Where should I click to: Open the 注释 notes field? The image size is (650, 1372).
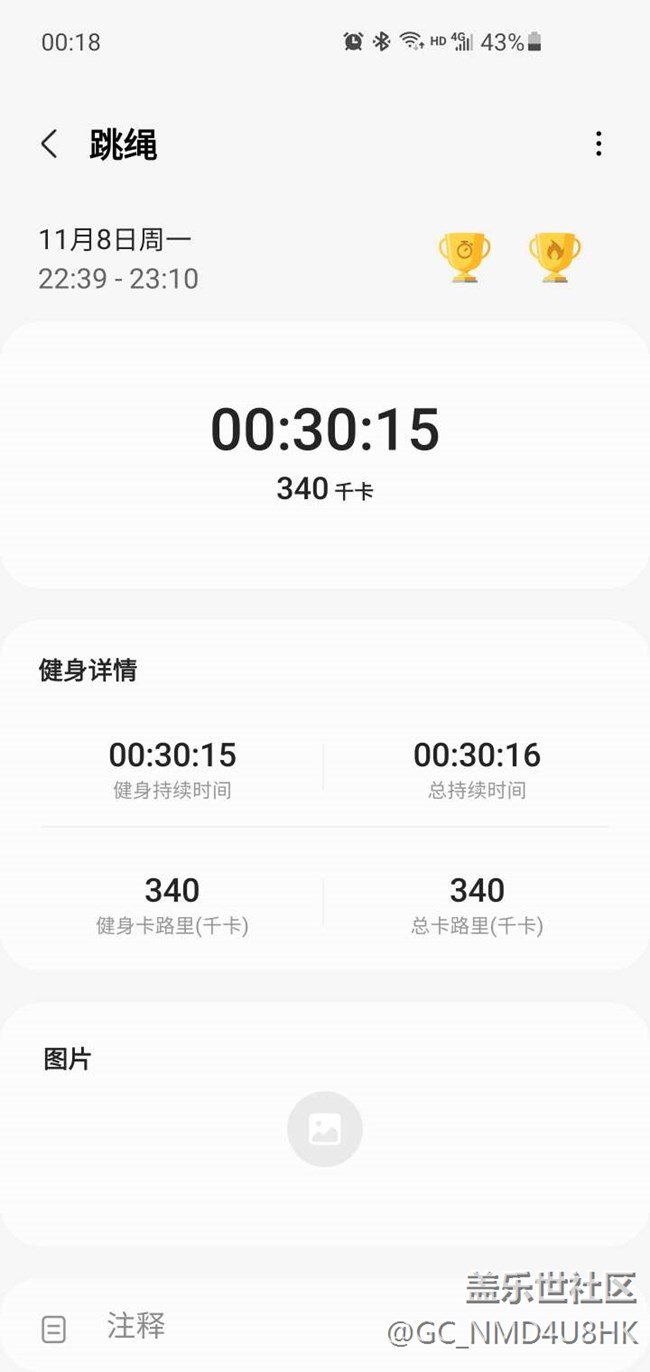pyautogui.click(x=135, y=1327)
